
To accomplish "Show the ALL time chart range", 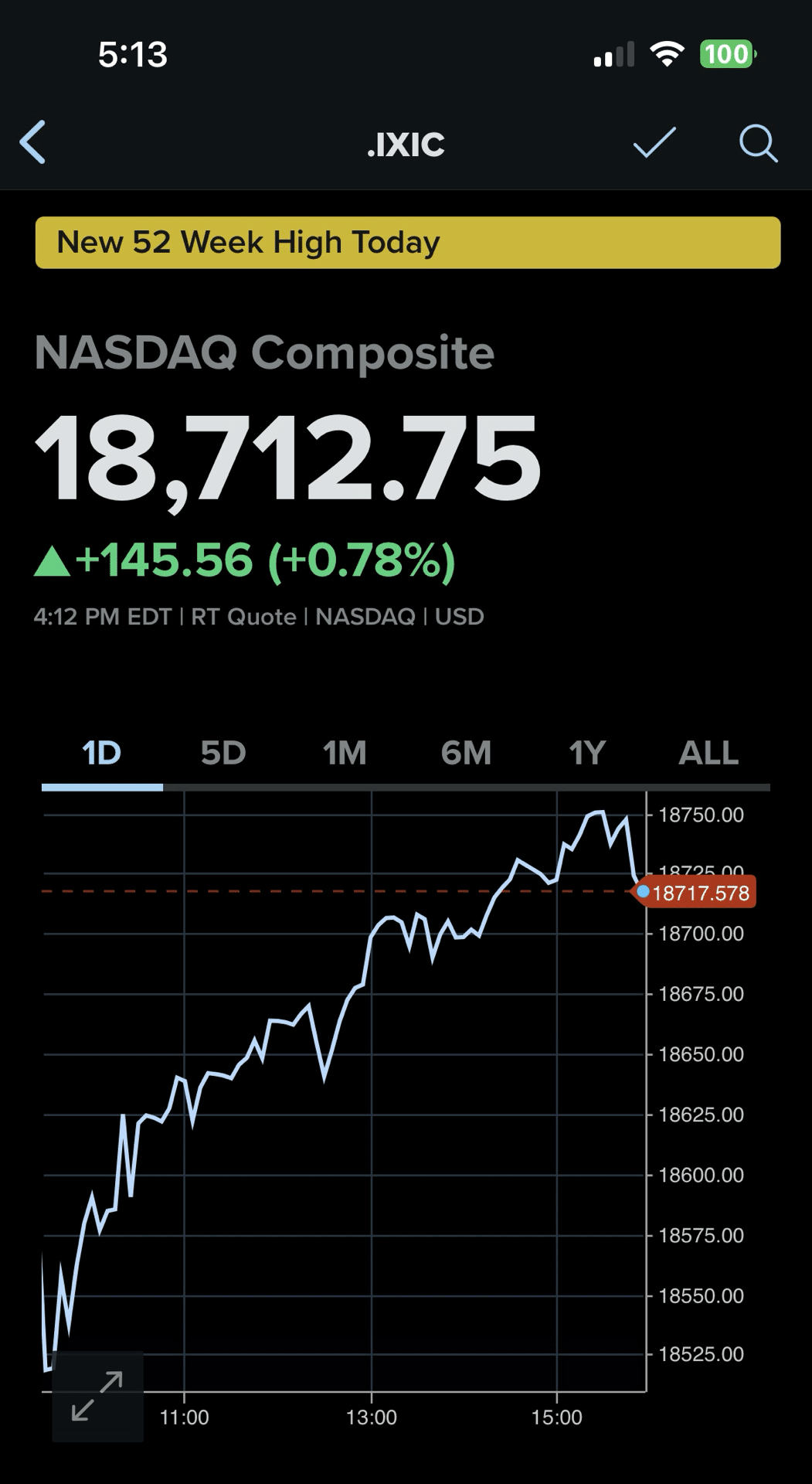I will (x=708, y=753).
